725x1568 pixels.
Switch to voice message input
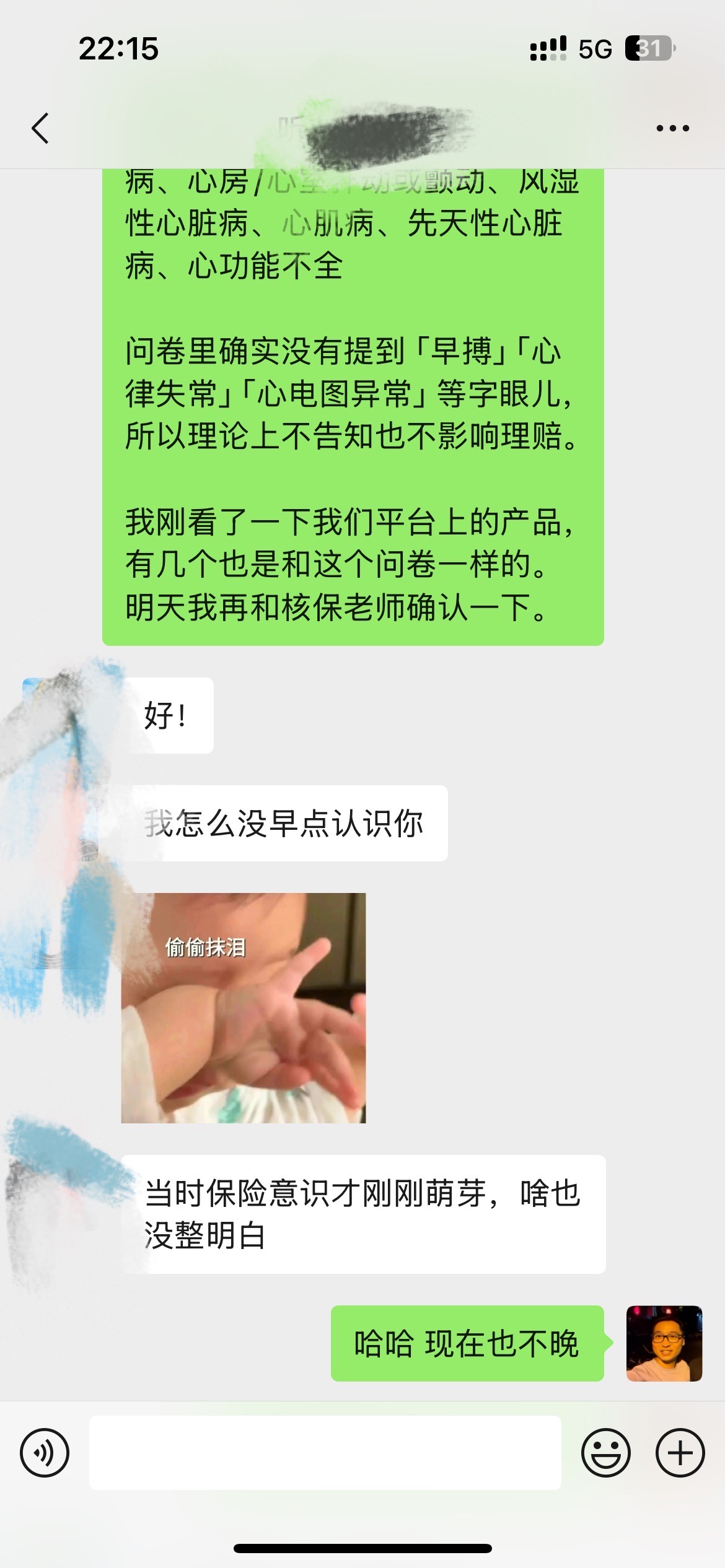(45, 1453)
